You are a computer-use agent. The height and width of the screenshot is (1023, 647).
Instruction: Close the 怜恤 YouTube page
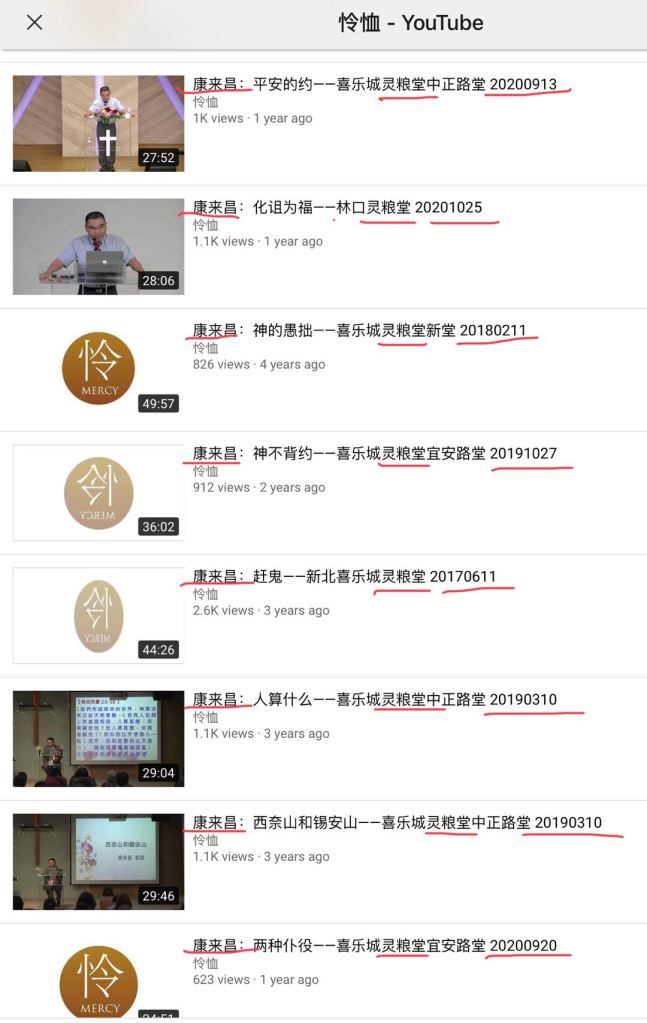point(34,23)
